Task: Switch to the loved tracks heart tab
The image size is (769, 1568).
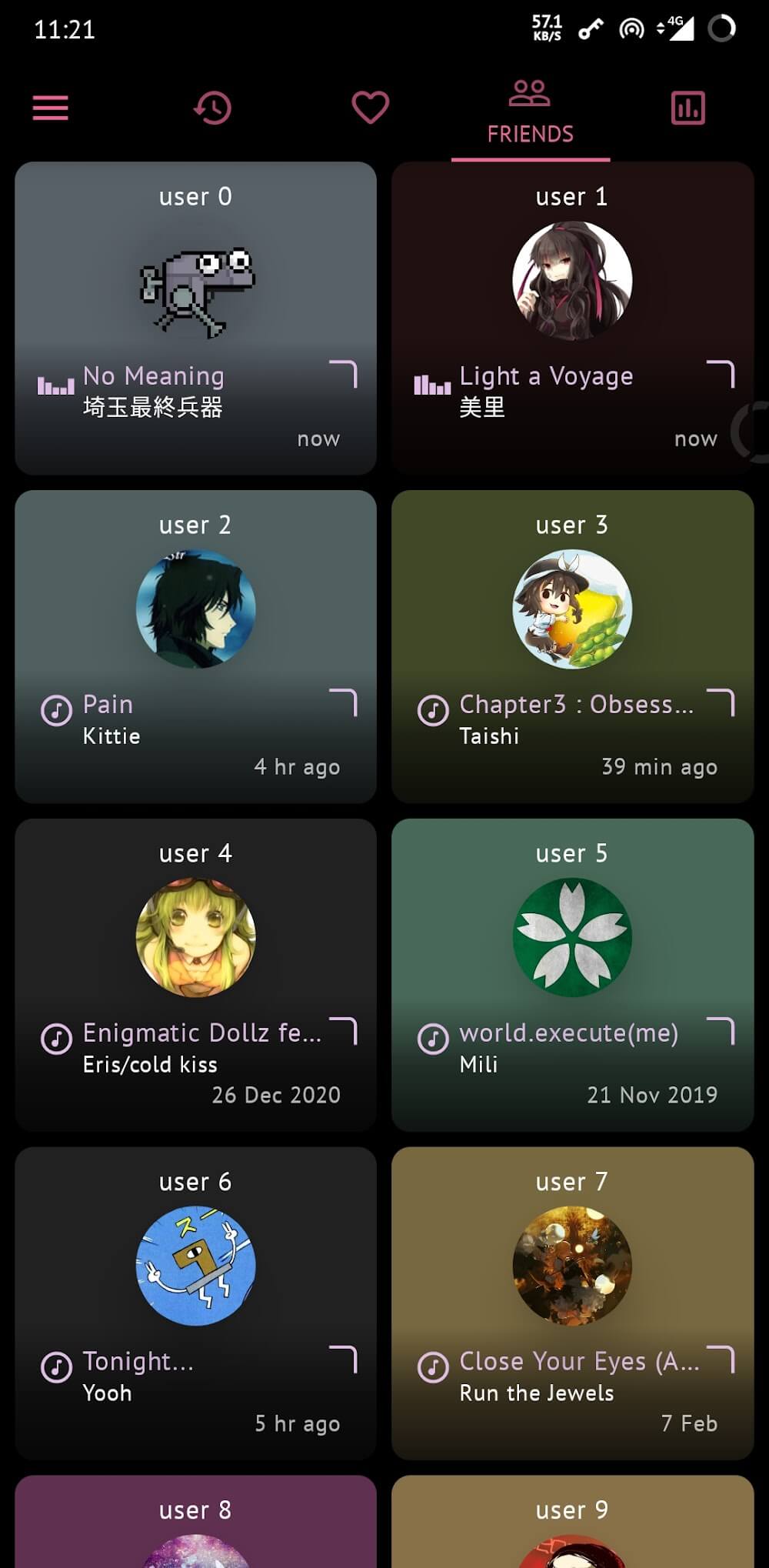Action: (x=370, y=108)
